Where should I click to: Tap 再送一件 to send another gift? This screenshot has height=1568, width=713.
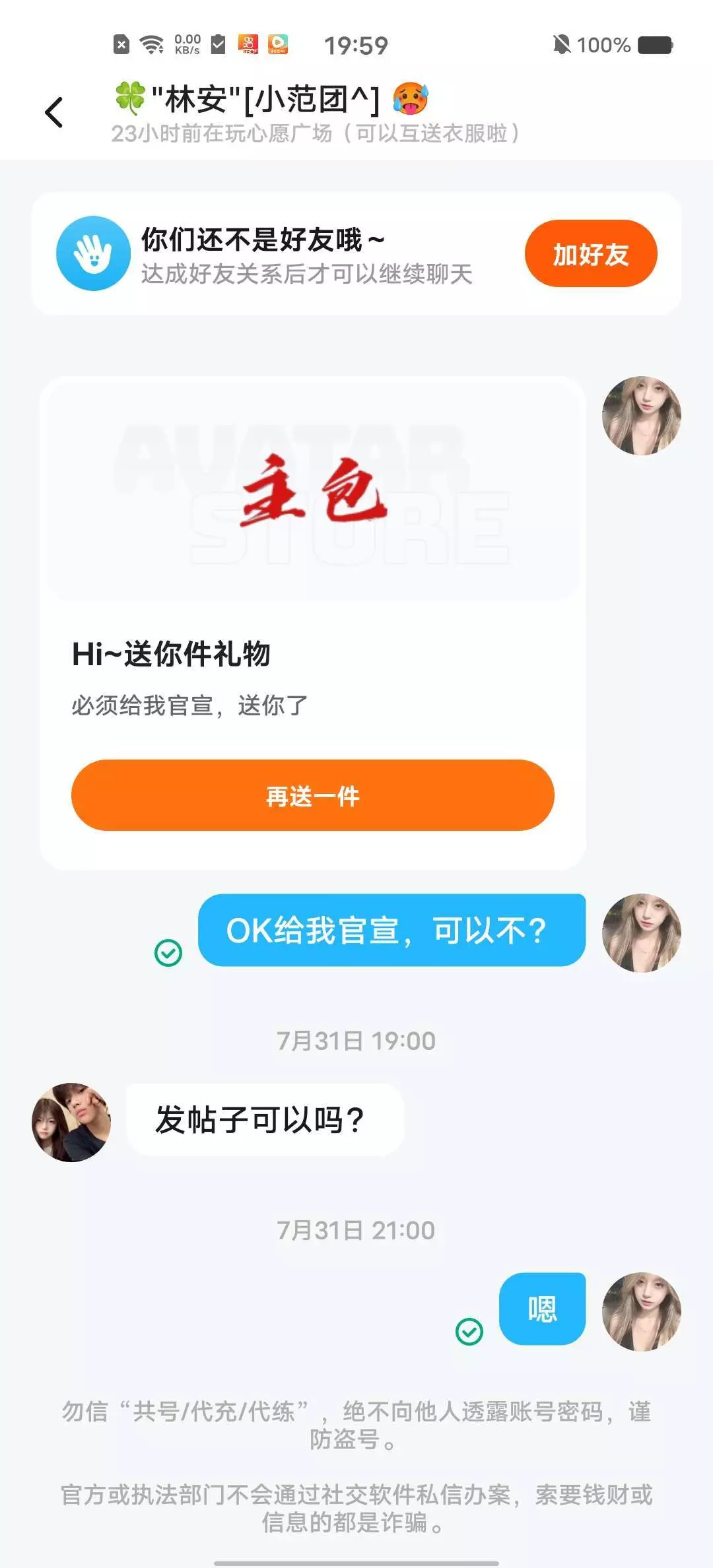point(312,795)
